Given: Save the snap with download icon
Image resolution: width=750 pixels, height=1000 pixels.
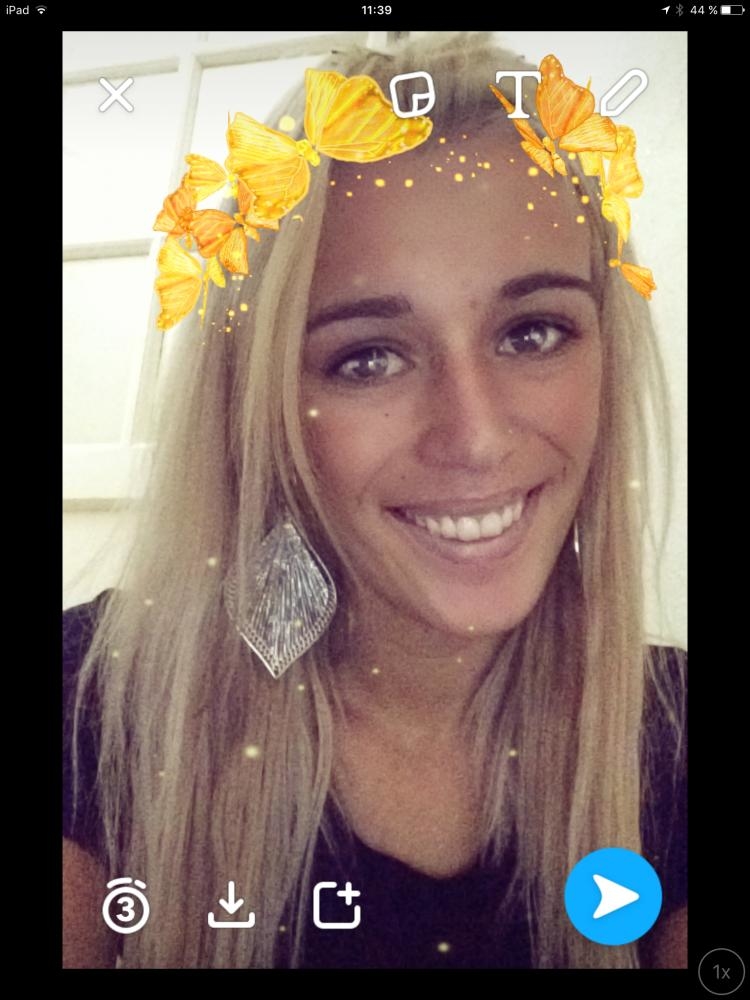Looking at the screenshot, I should pyautogui.click(x=231, y=906).
